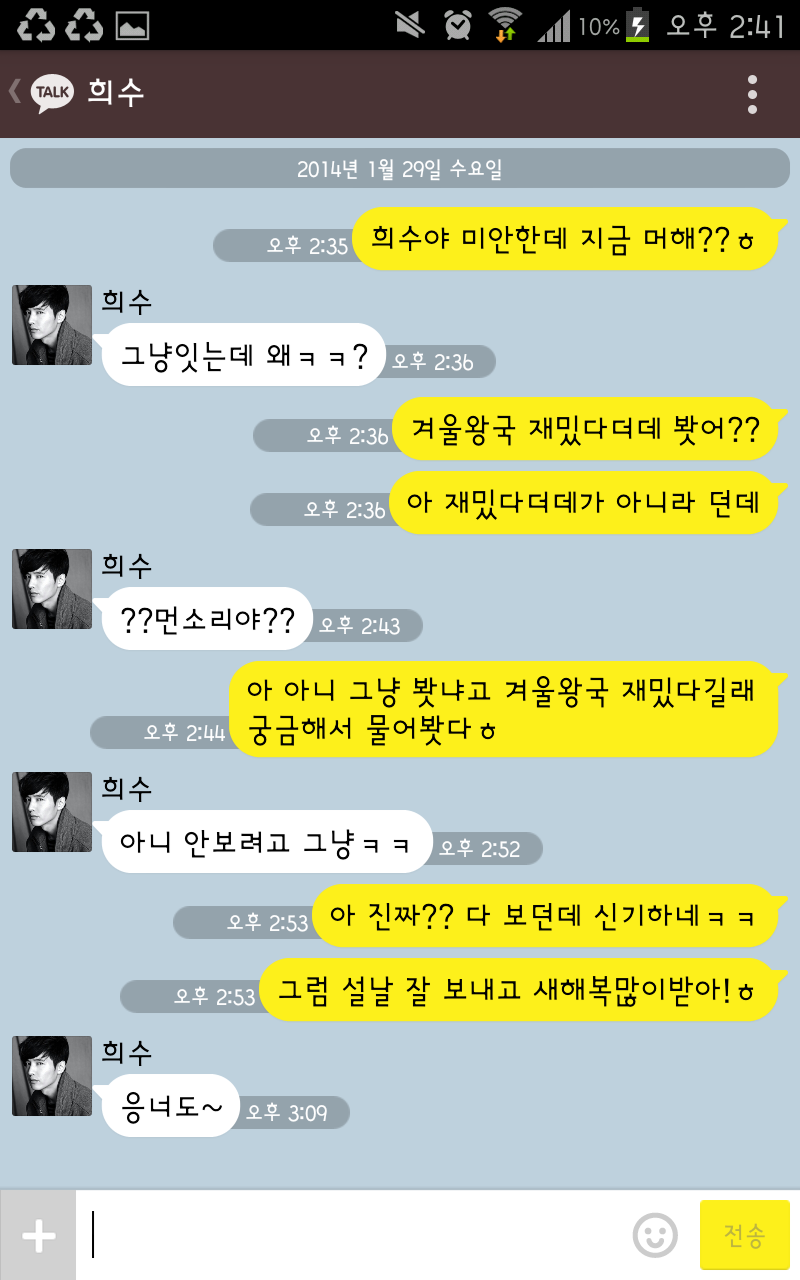The width and height of the screenshot is (800, 1280).
Task: Open 희수's profile photo beside 그냥잇는데 message
Action: pos(52,325)
